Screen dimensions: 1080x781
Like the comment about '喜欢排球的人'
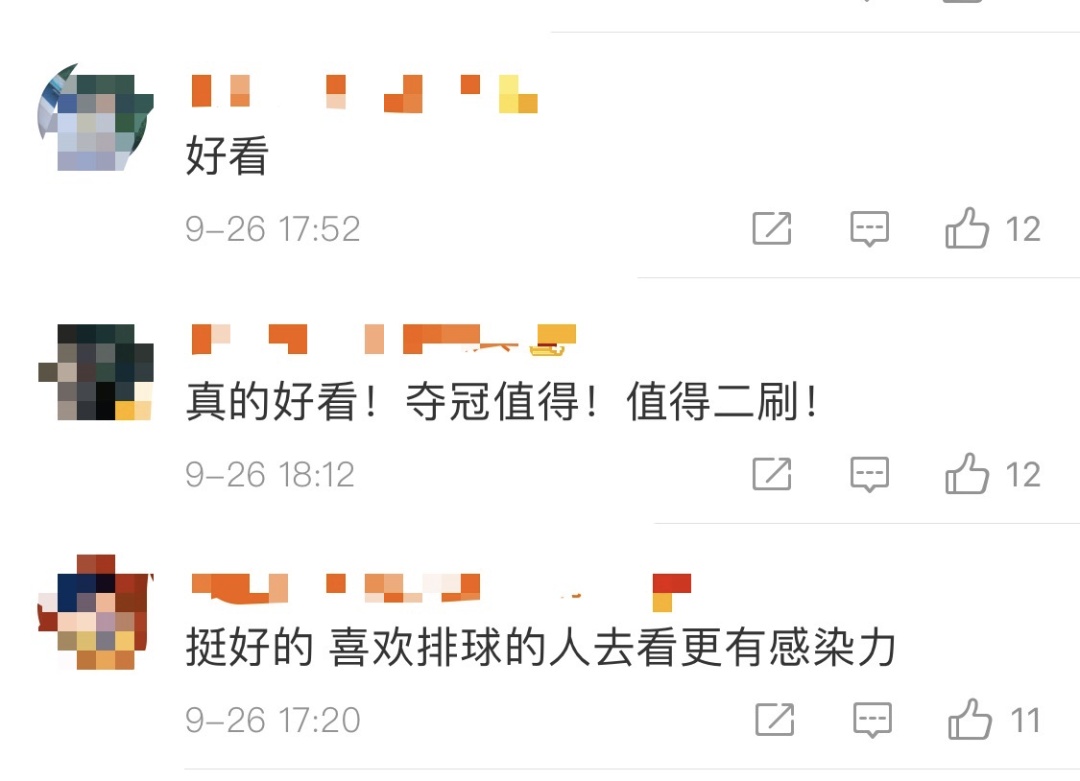[x=969, y=720]
